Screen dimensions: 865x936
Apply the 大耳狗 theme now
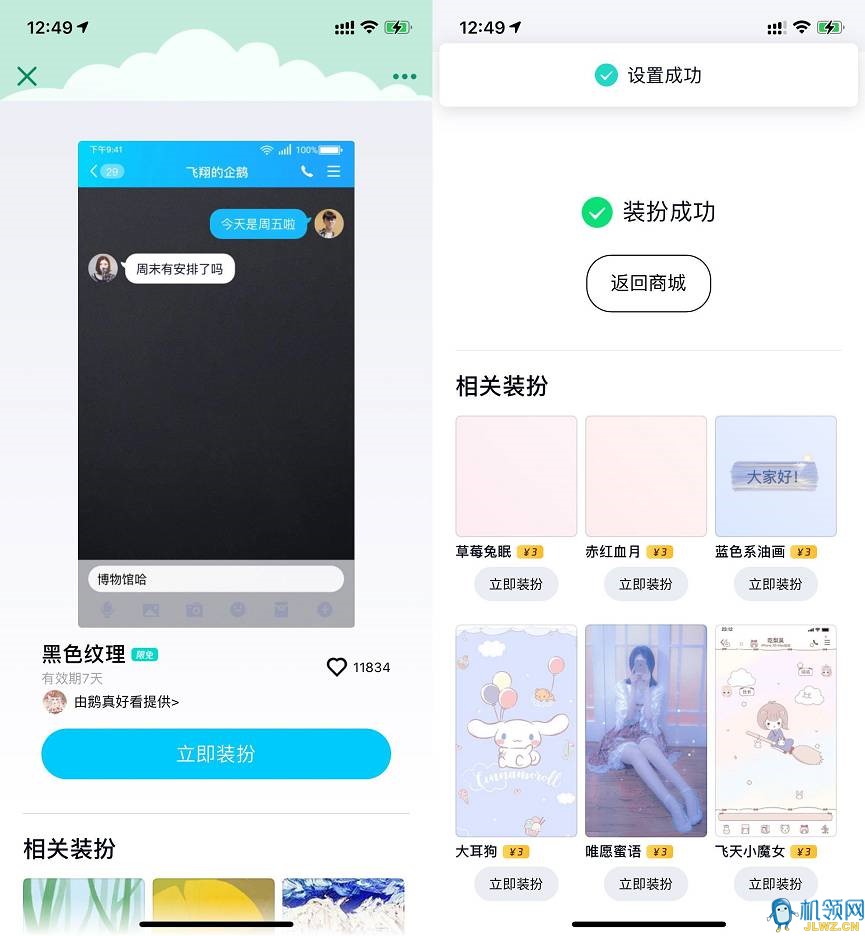click(x=516, y=884)
